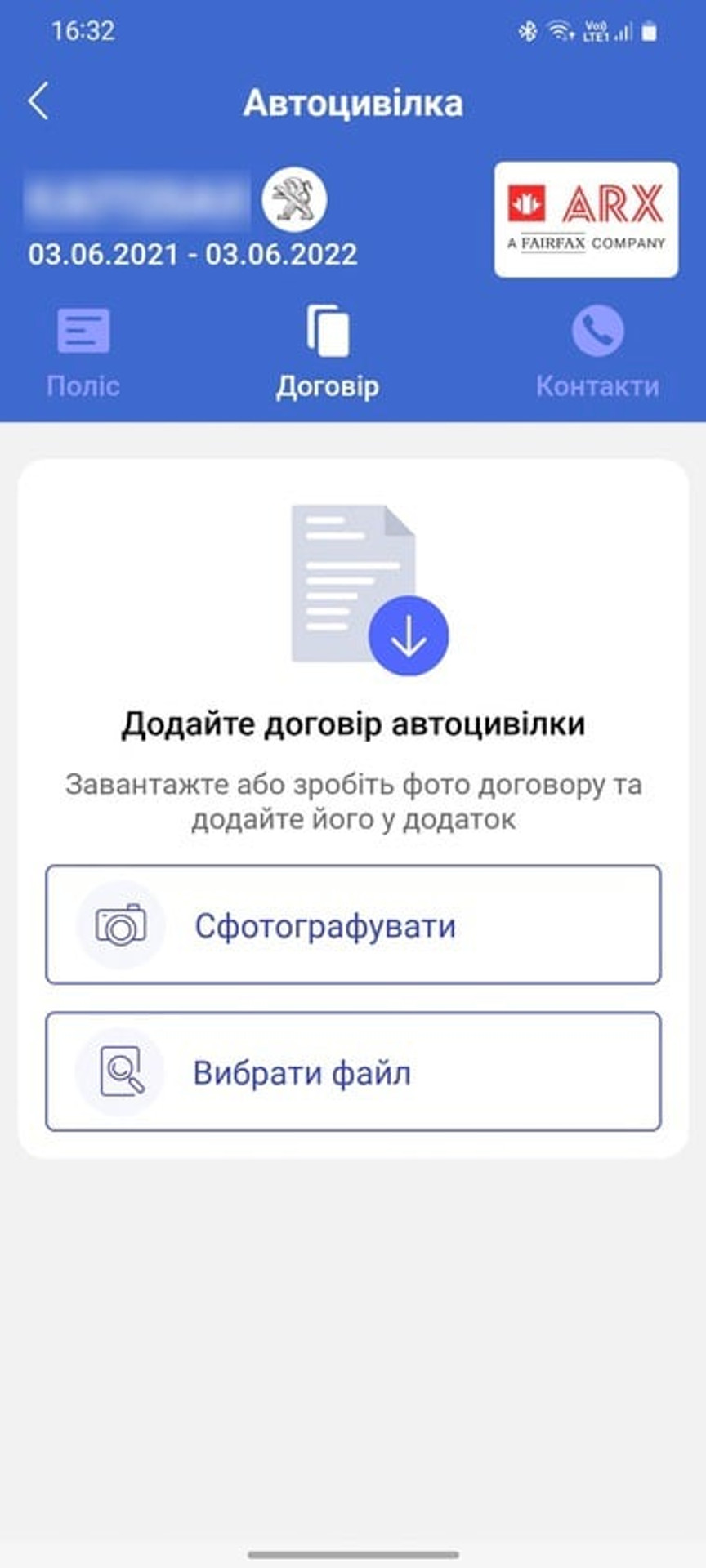Image resolution: width=706 pixels, height=1568 pixels.
Task: Select the Договір tab
Action: pyautogui.click(x=328, y=353)
